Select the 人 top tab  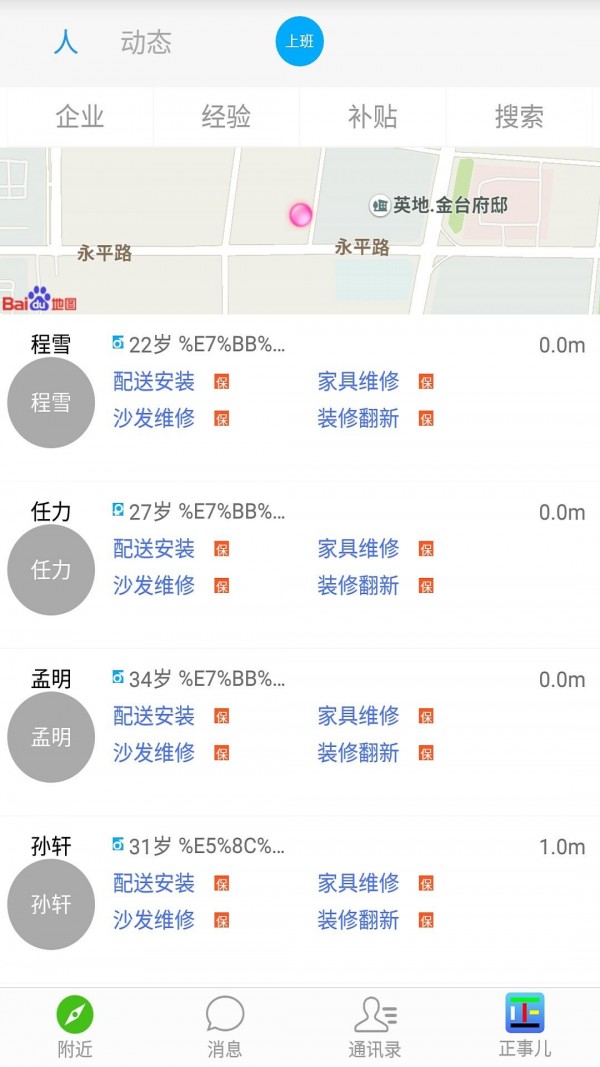coord(66,42)
